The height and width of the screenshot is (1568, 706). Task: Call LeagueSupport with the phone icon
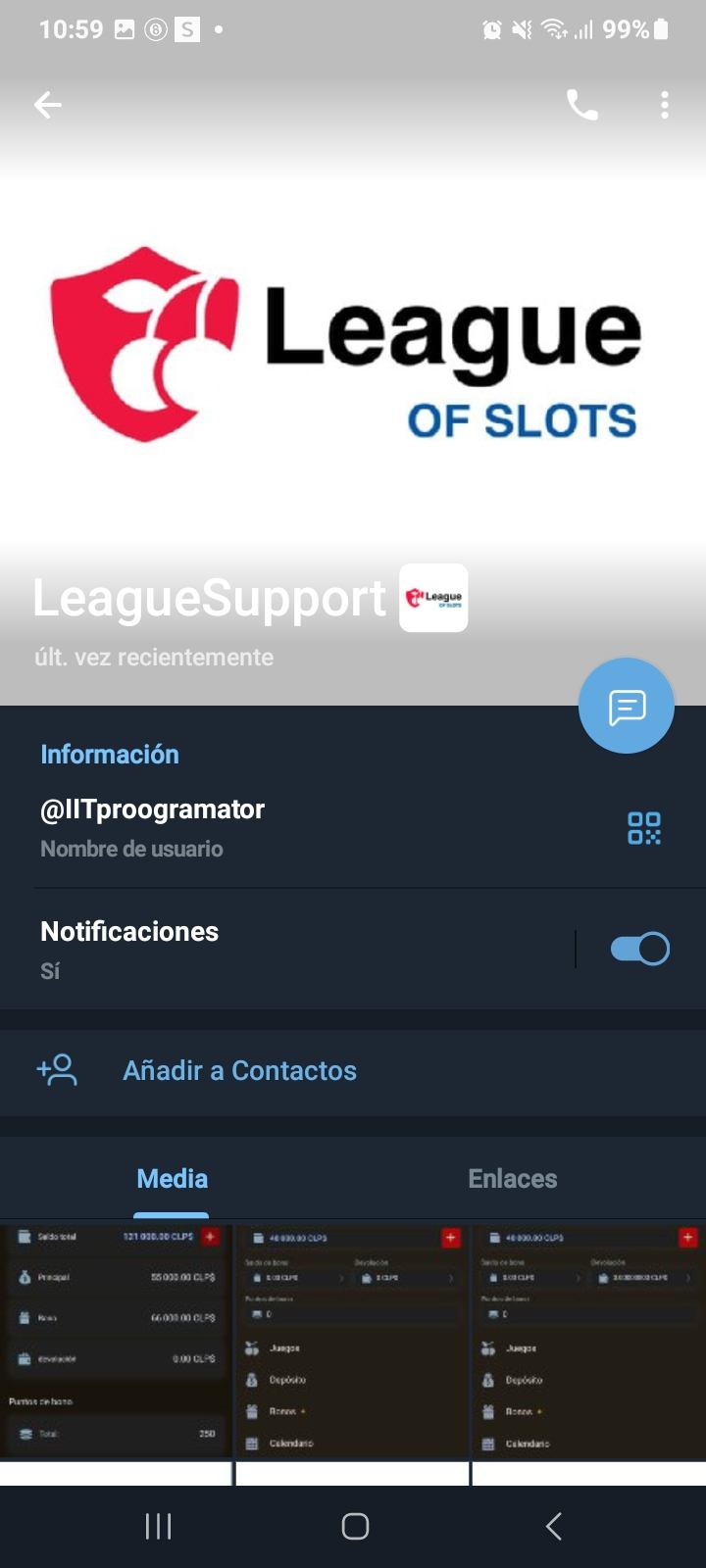581,105
